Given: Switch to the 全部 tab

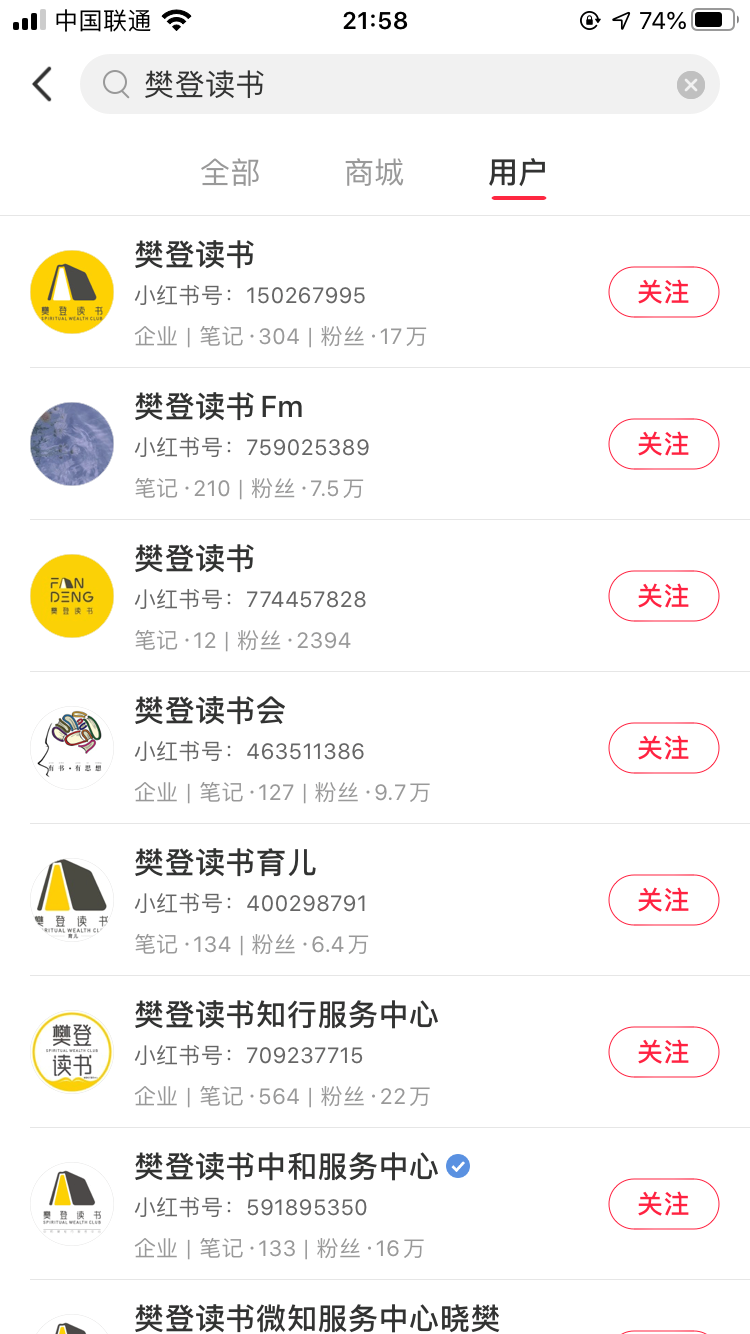Looking at the screenshot, I should click(231, 172).
